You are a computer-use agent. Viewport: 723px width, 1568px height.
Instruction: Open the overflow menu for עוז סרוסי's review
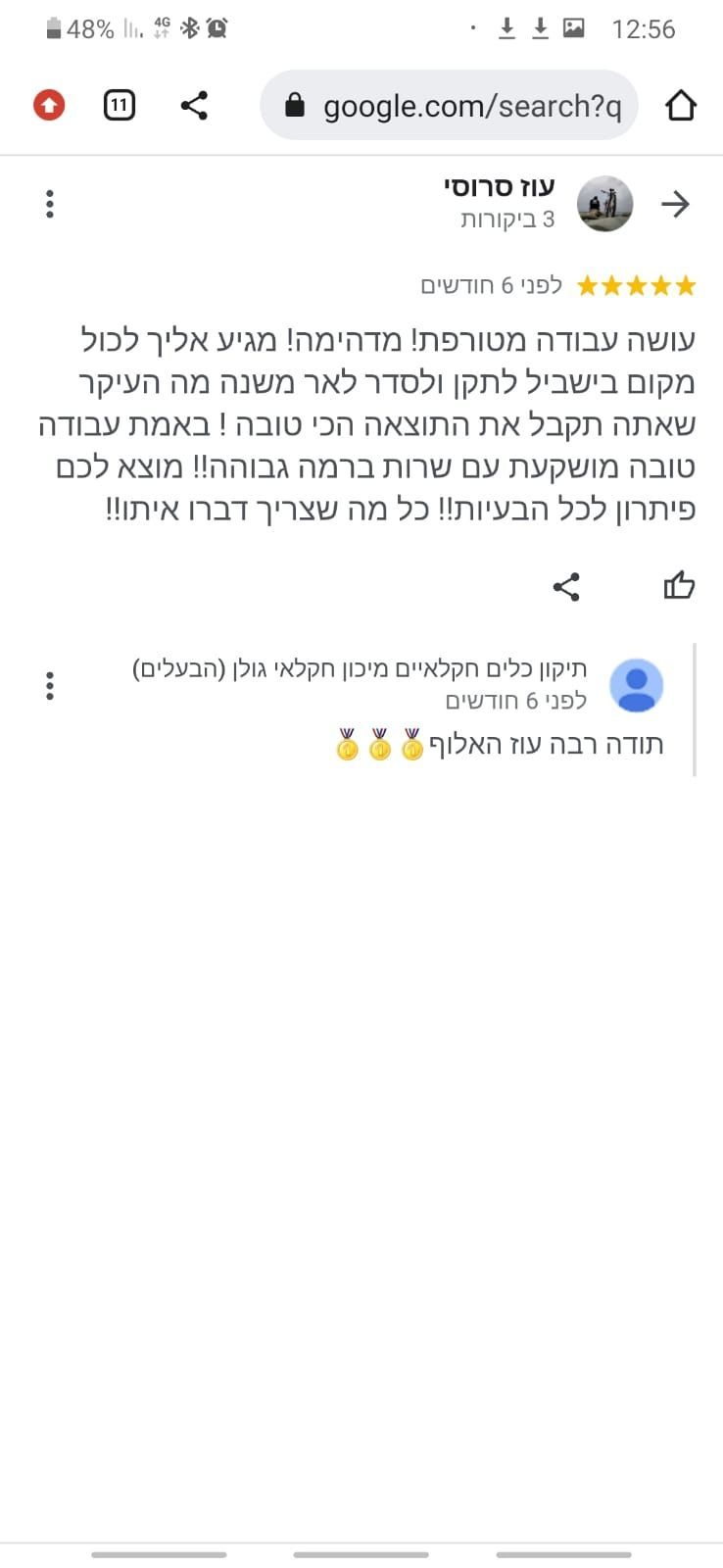[50, 204]
